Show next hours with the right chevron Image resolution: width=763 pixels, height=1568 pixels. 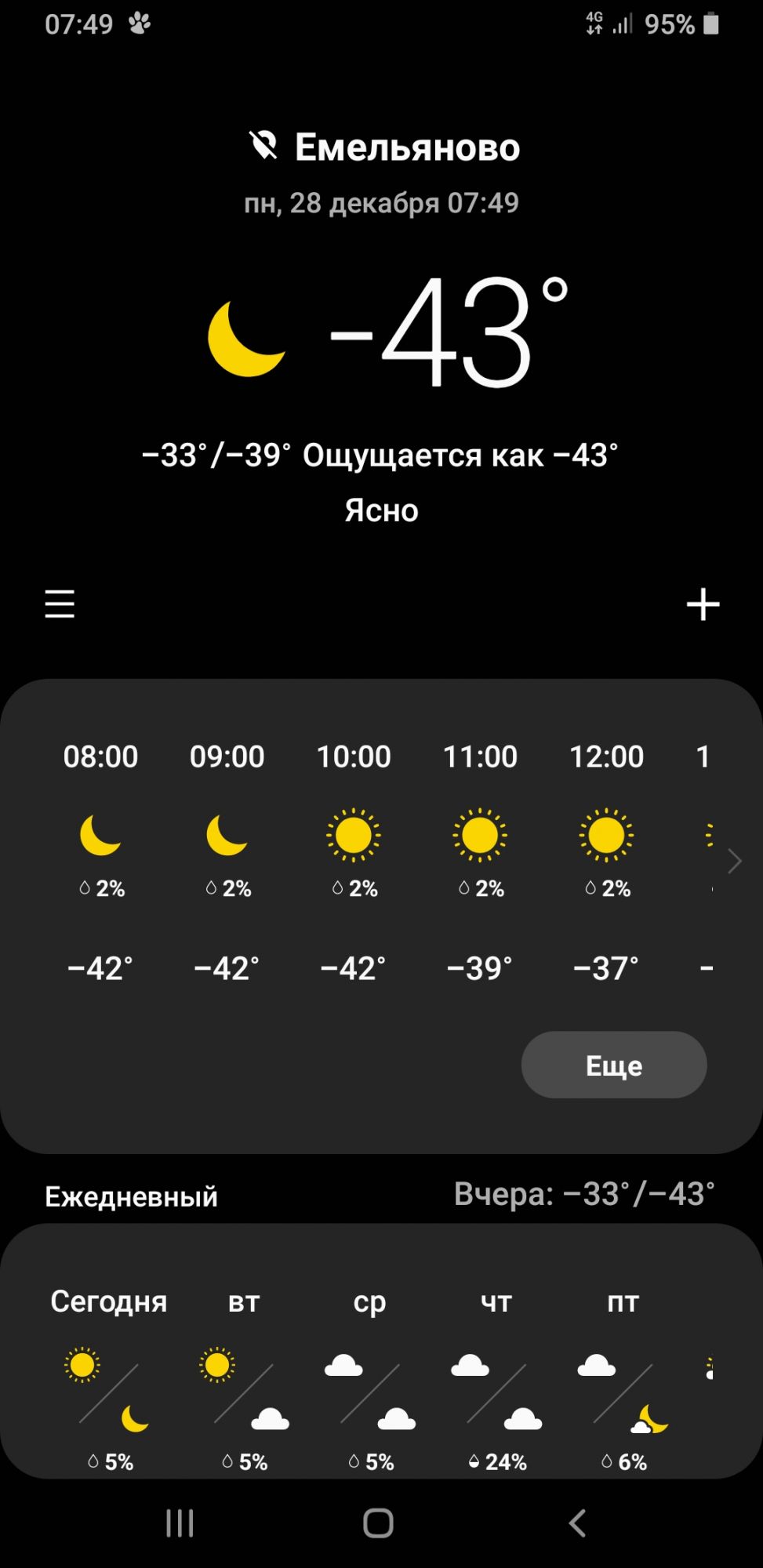pos(734,861)
